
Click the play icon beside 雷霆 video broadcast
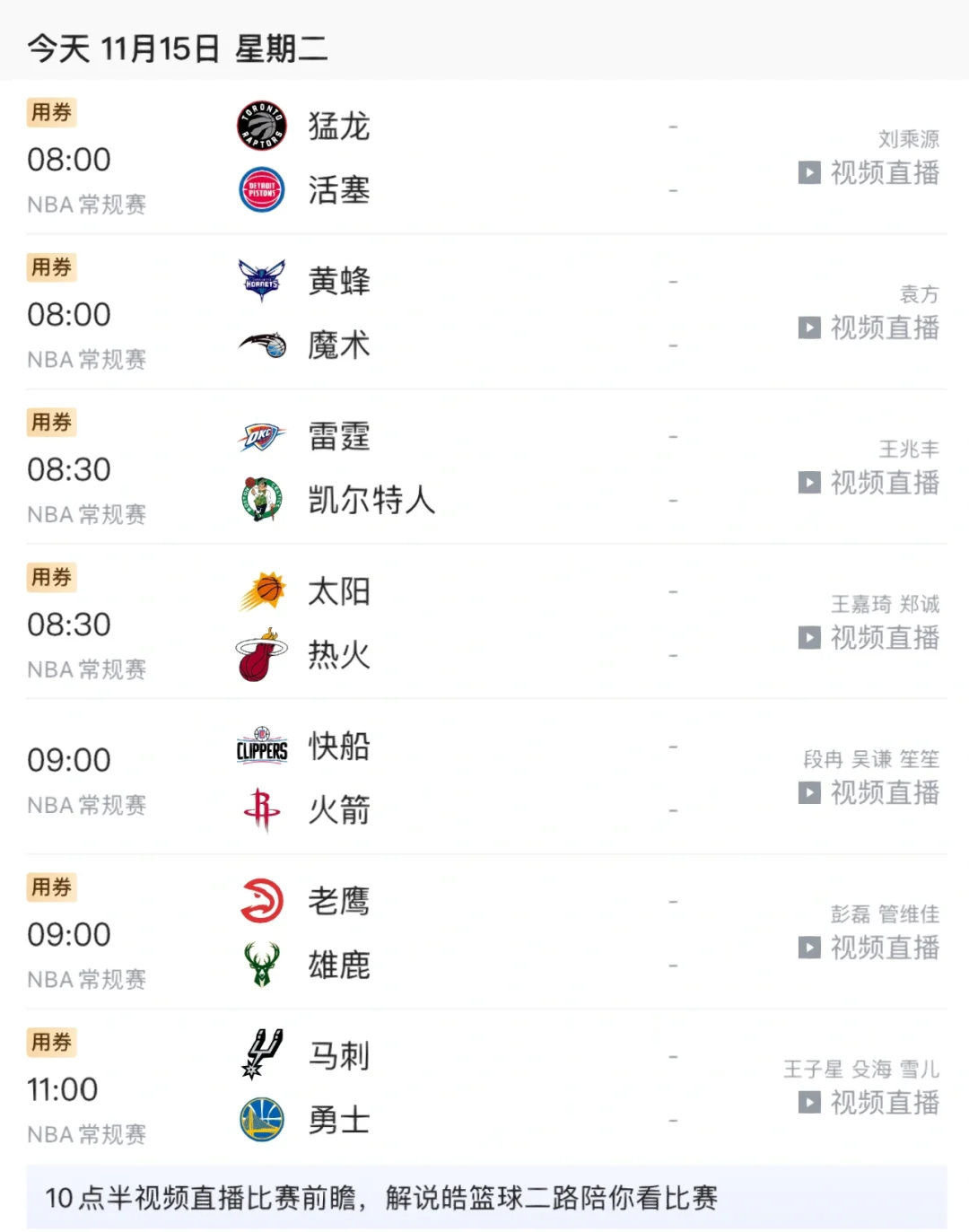[x=808, y=483]
